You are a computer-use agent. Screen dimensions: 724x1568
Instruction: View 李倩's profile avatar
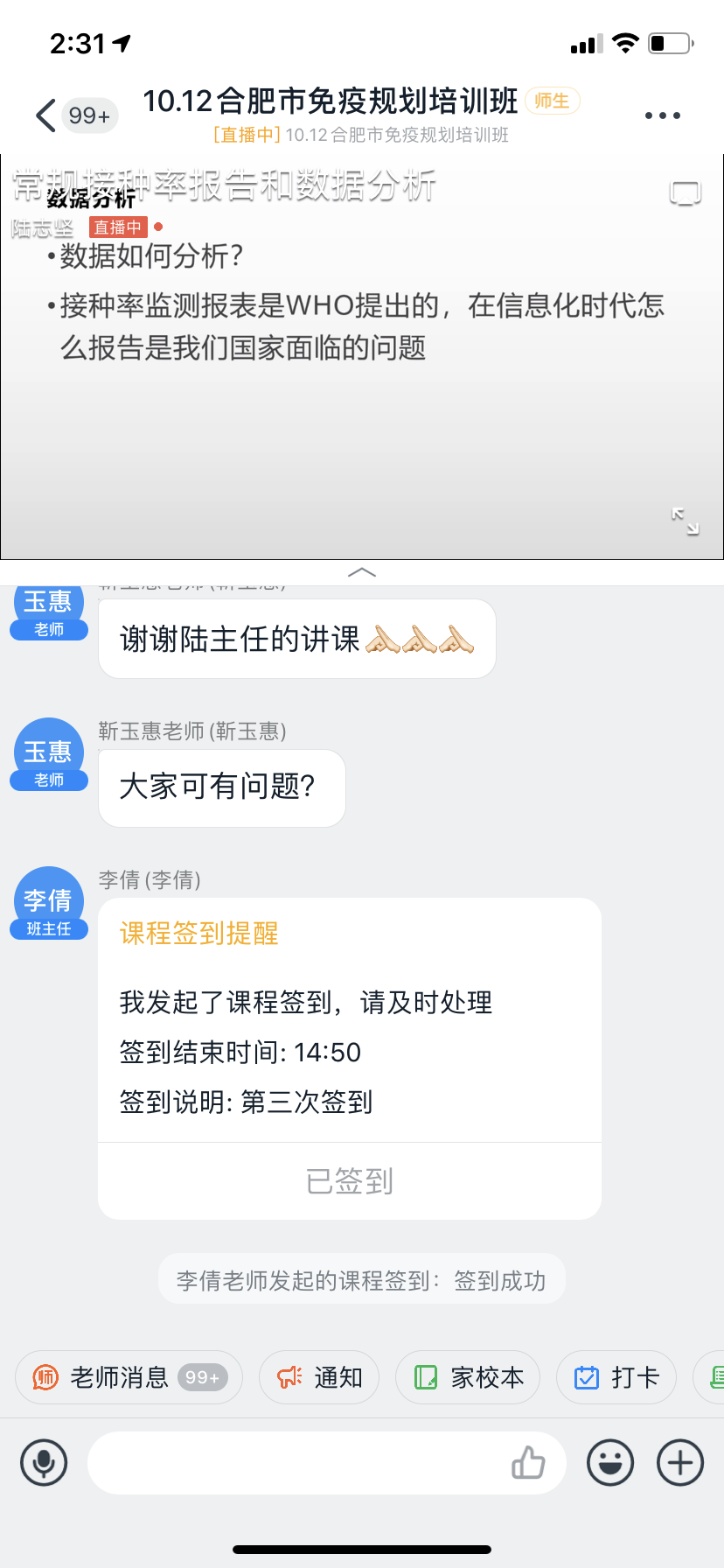tap(49, 898)
